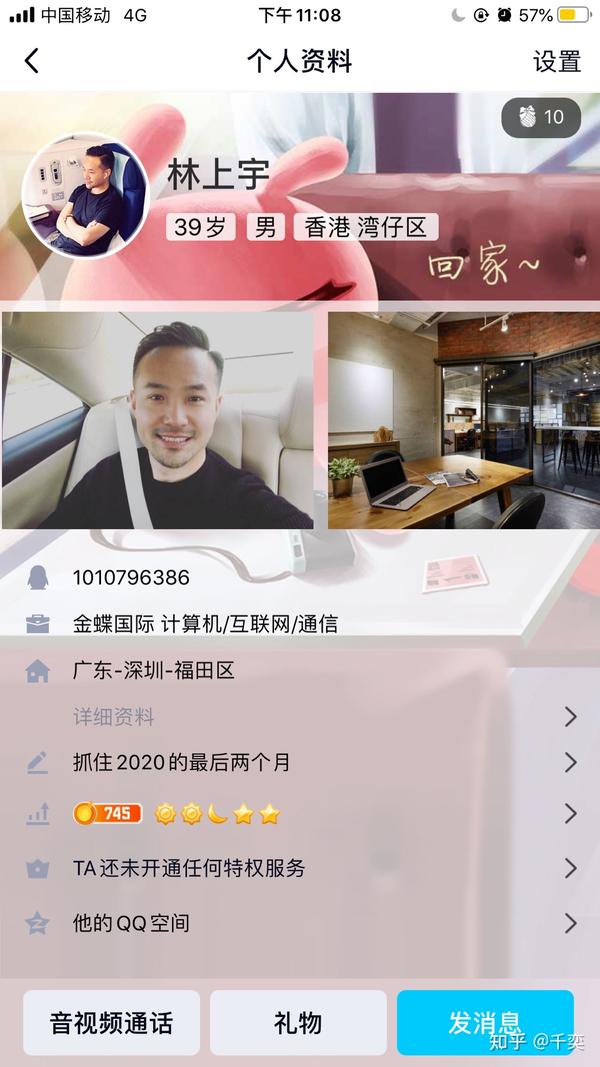
Task: Open the office interior photo
Action: point(464,421)
